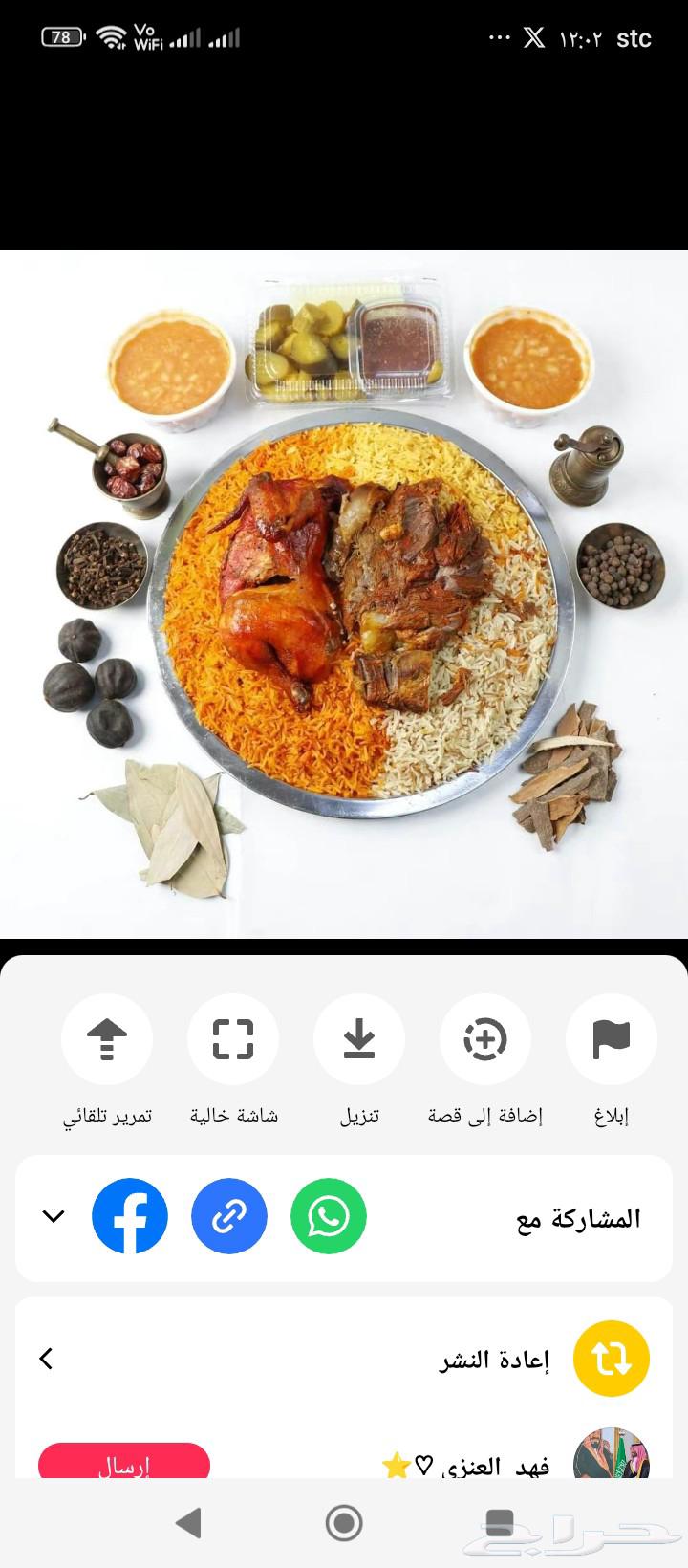Share to Facebook
The image size is (688, 1568).
pos(130,1216)
